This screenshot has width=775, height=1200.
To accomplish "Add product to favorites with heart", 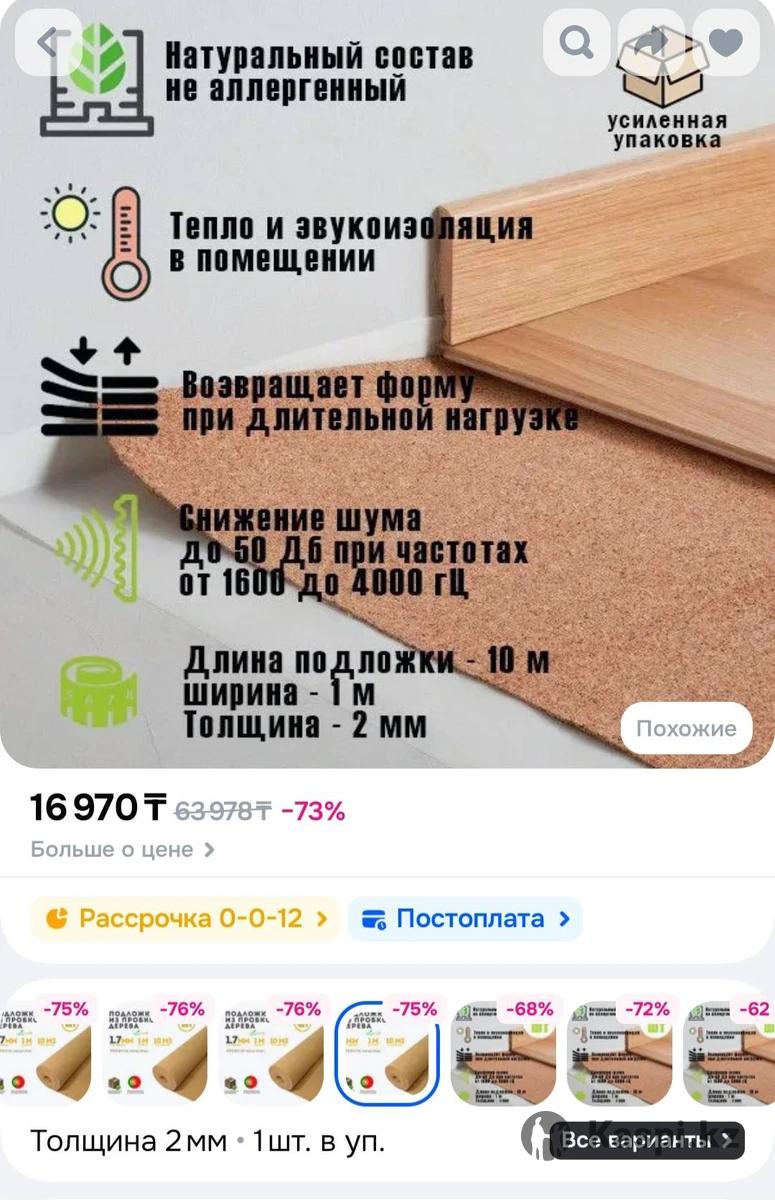I will tap(725, 42).
